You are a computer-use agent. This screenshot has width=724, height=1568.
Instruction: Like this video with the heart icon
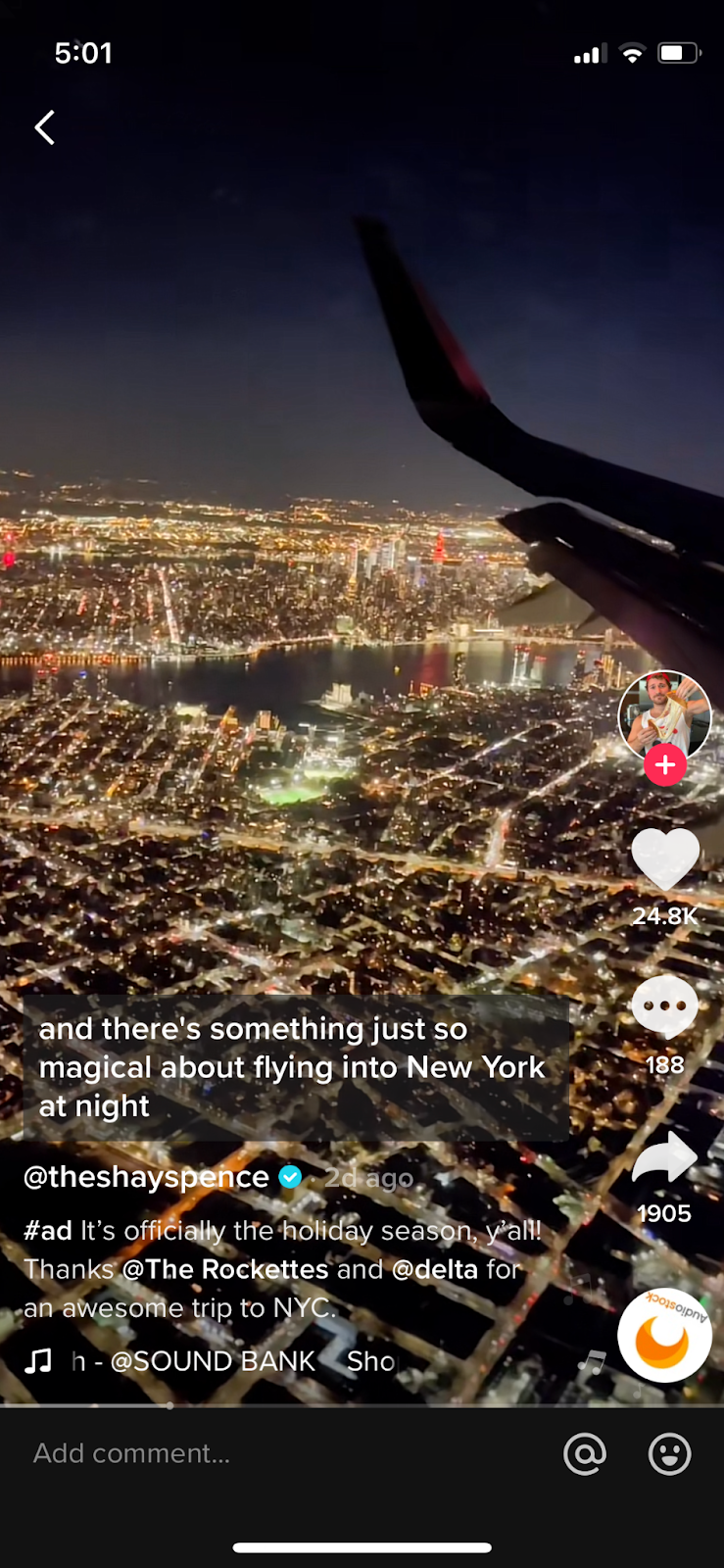pyautogui.click(x=665, y=859)
